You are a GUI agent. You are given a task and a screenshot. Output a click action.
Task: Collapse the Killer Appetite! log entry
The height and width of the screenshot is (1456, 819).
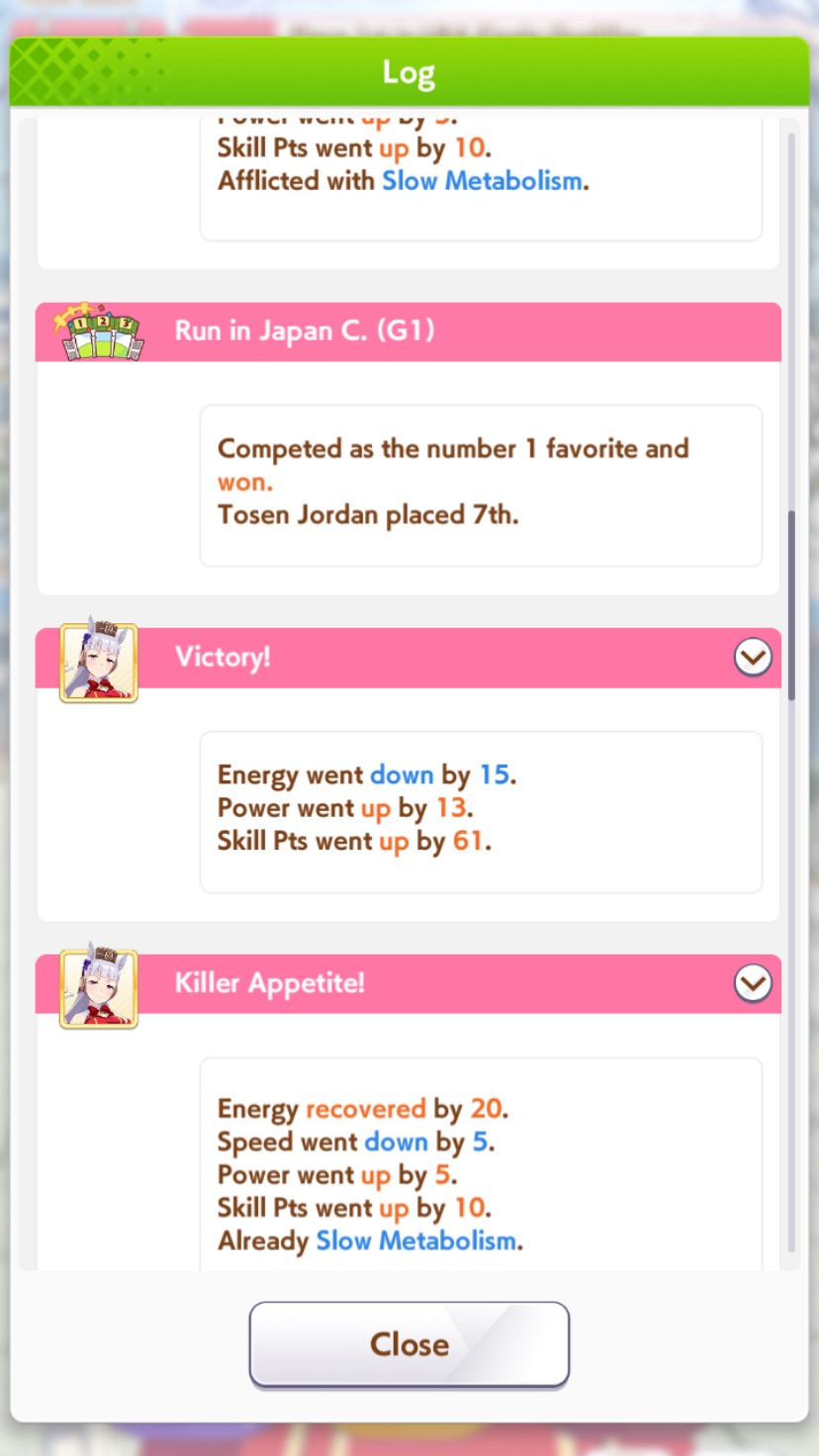tap(753, 983)
